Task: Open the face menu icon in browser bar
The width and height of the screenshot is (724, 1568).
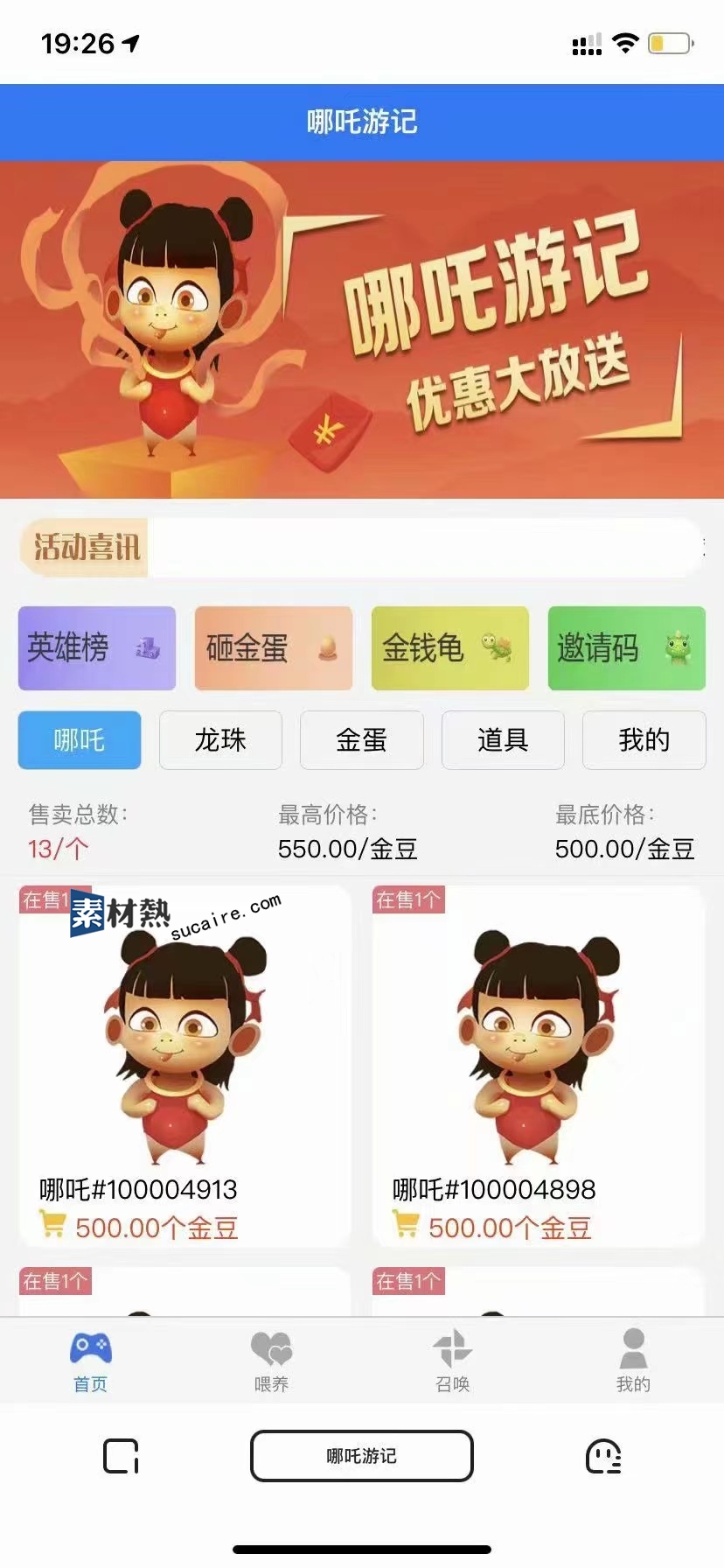Action: click(603, 1456)
